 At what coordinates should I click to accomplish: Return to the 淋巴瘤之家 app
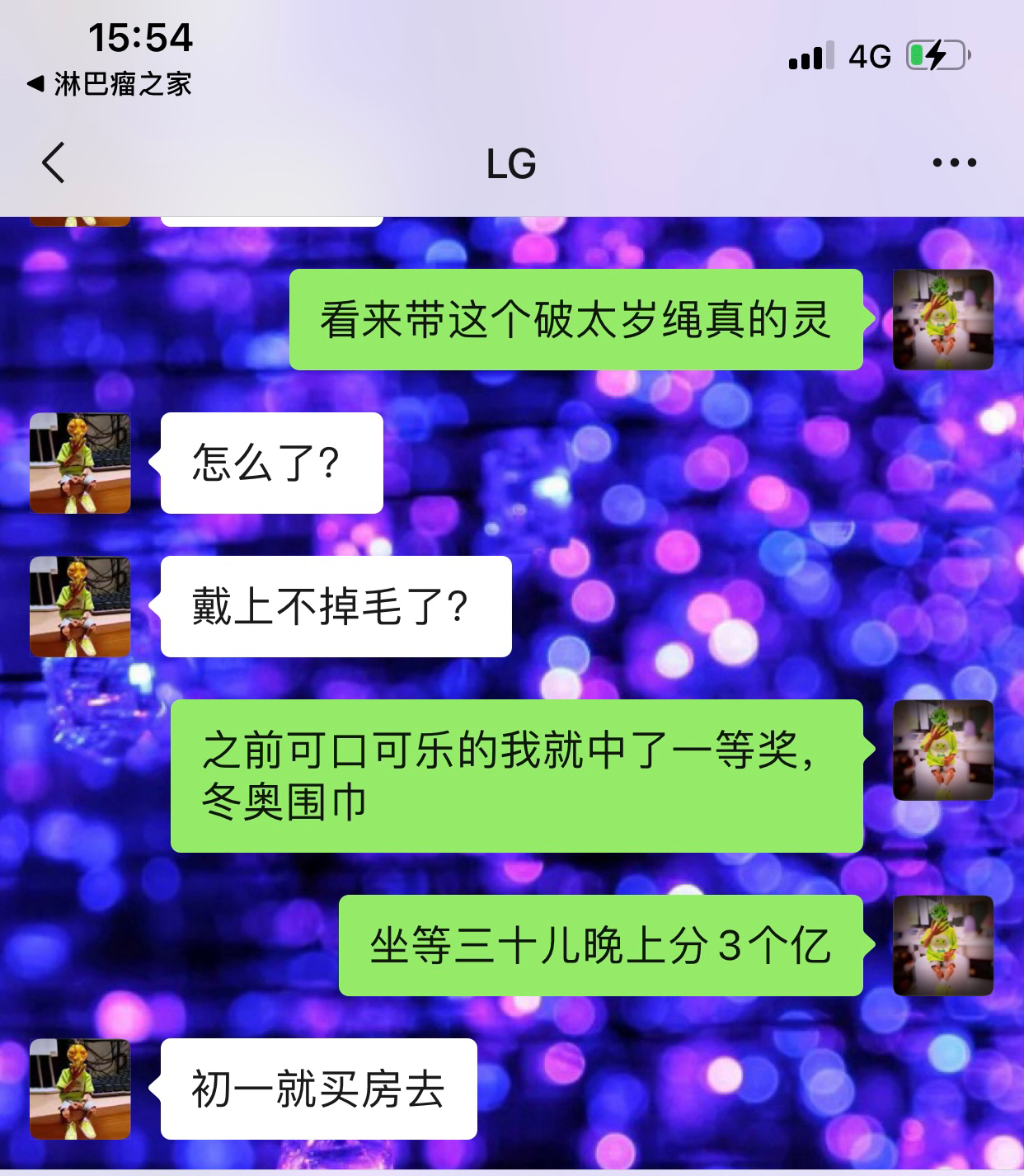[110, 84]
